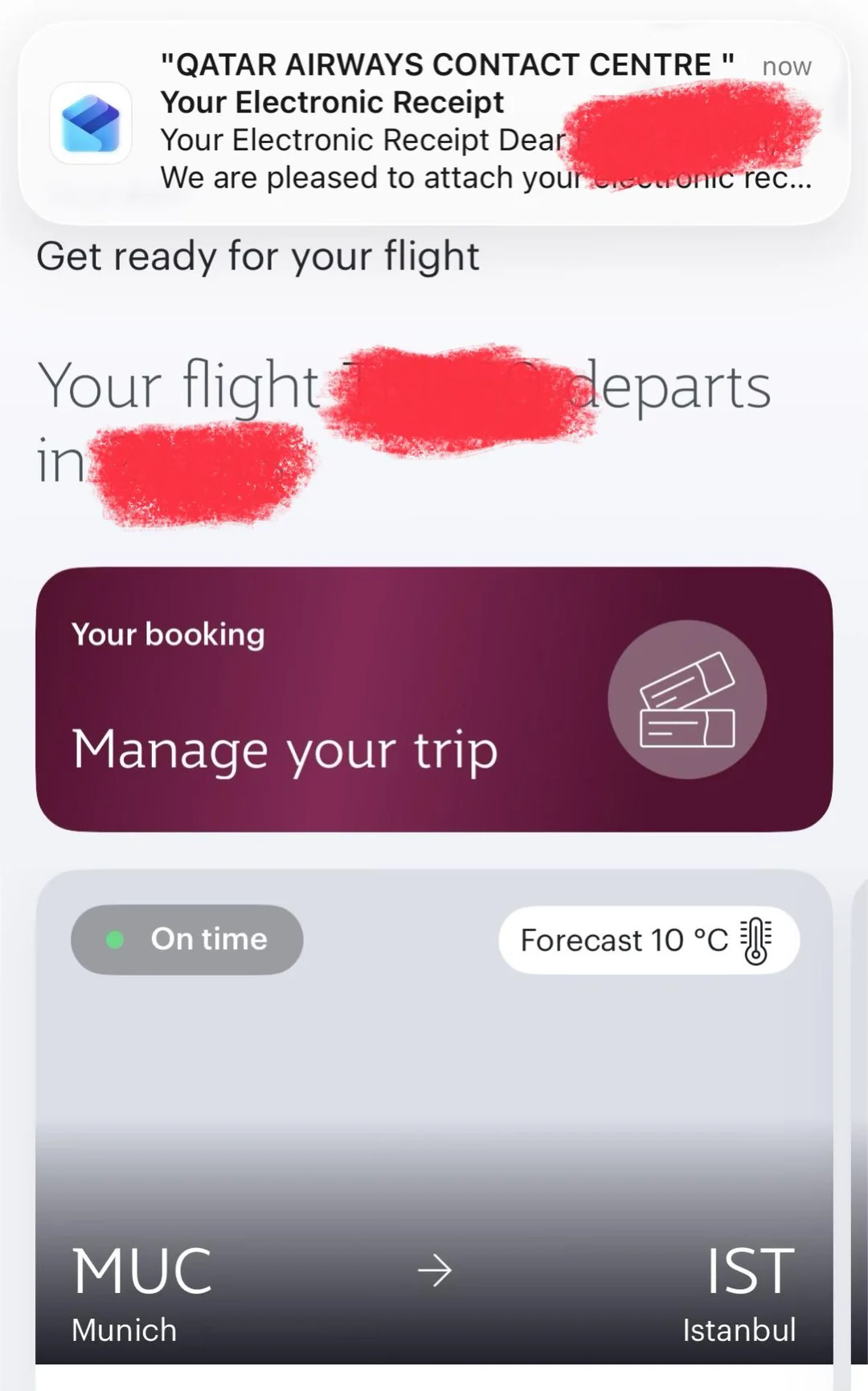Tap the Munich city label
Viewport: 868px width, 1391px height.
(124, 1330)
